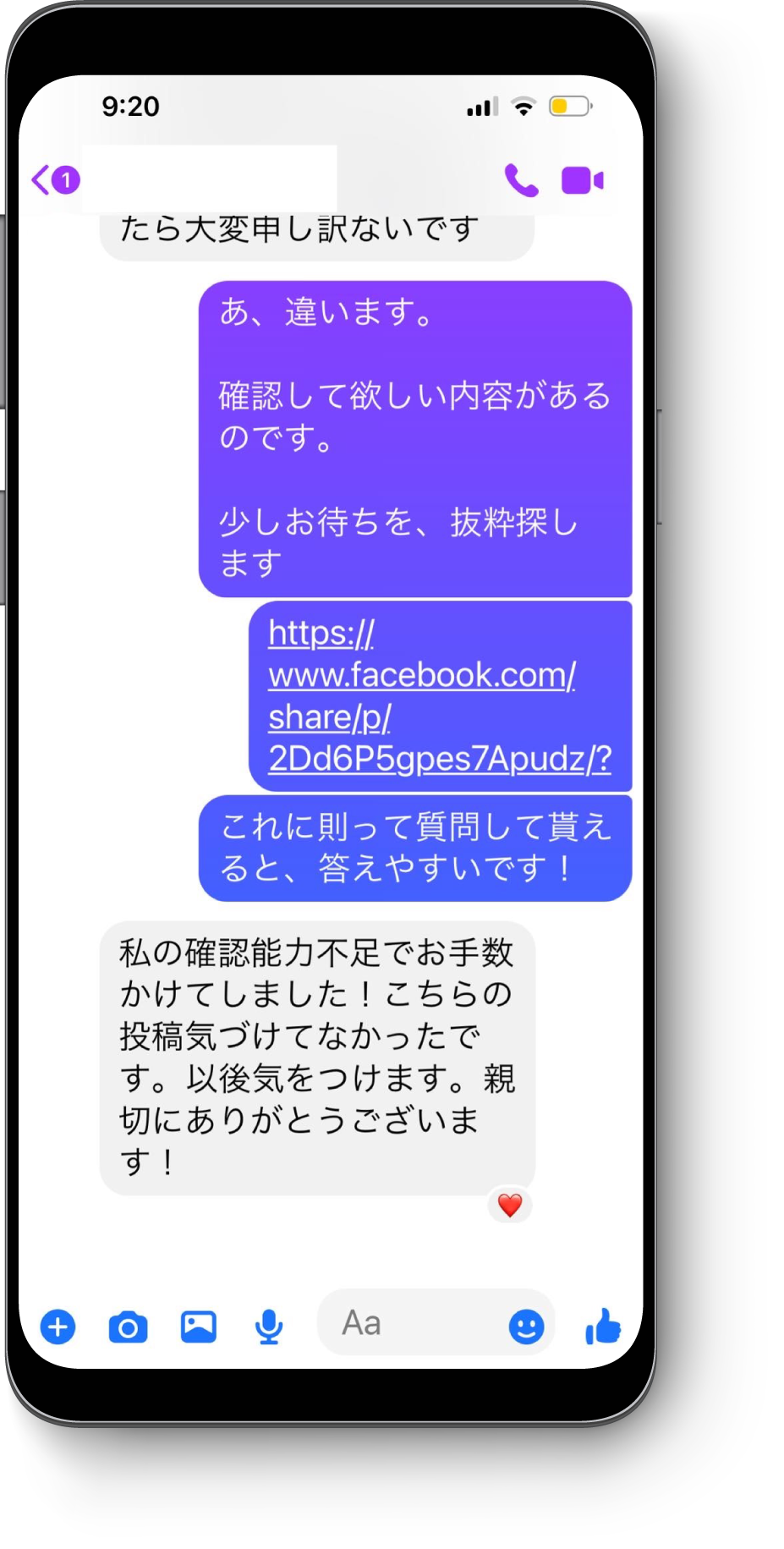Send a thumbs-up like

pyautogui.click(x=603, y=1327)
